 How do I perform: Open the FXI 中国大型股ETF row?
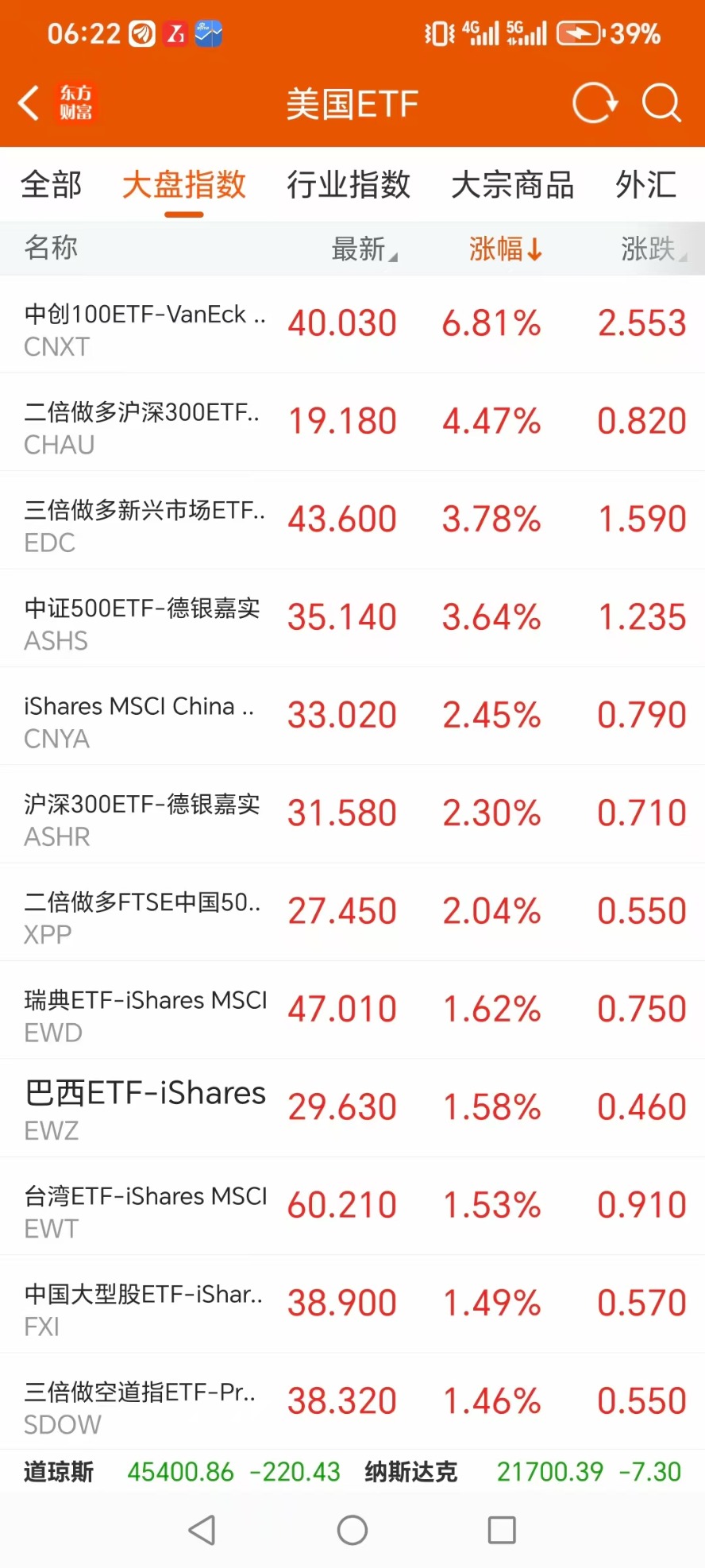(352, 1304)
